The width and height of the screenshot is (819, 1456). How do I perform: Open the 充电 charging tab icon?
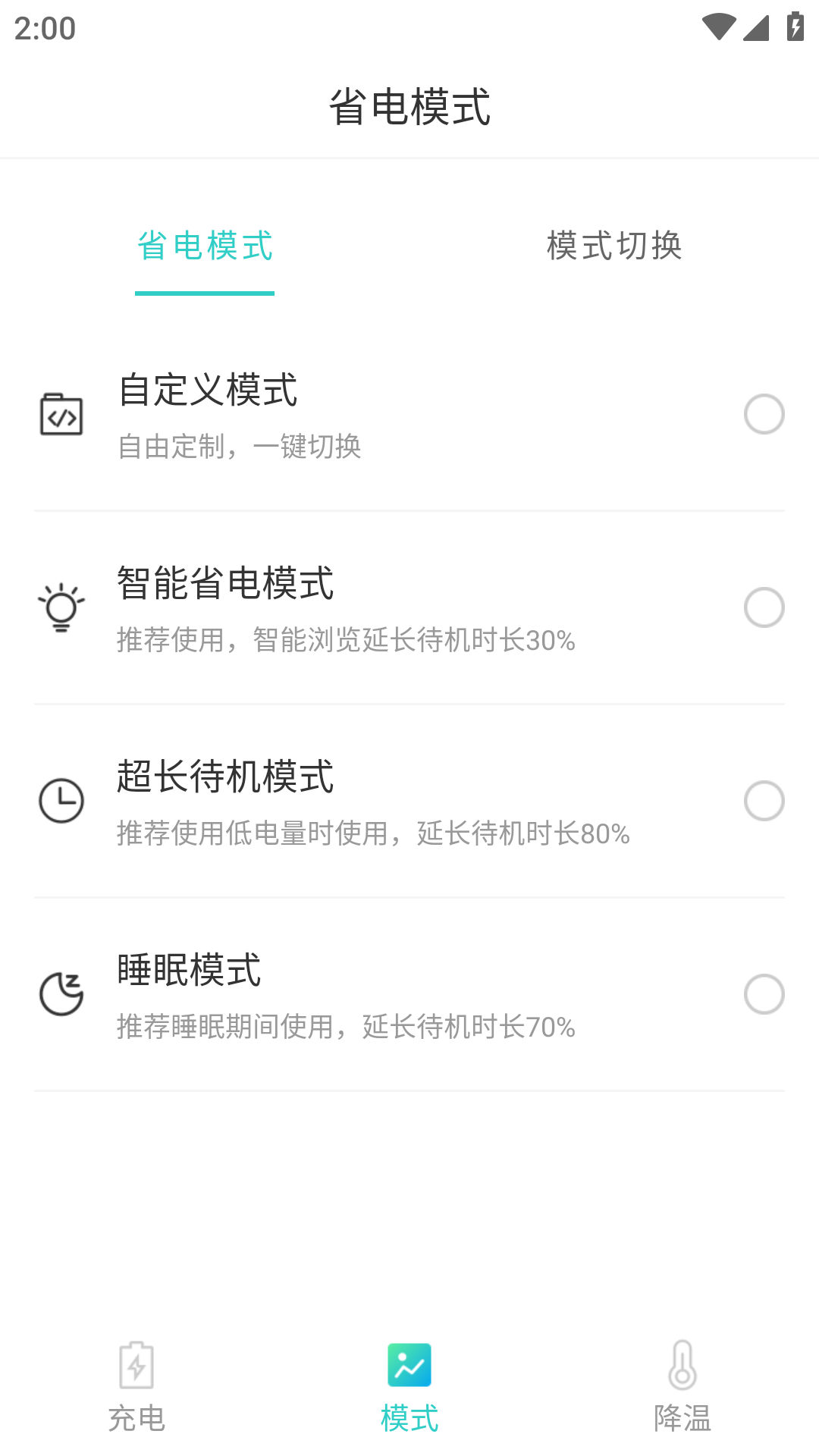tap(136, 1367)
